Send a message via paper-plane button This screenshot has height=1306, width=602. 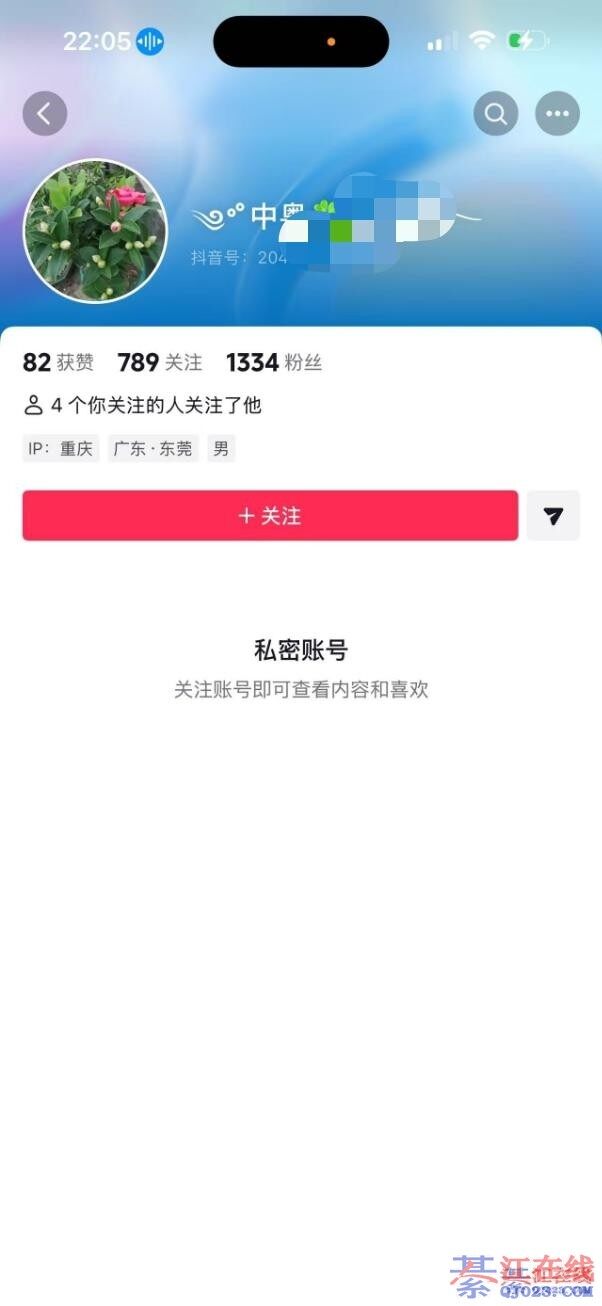pyautogui.click(x=553, y=516)
